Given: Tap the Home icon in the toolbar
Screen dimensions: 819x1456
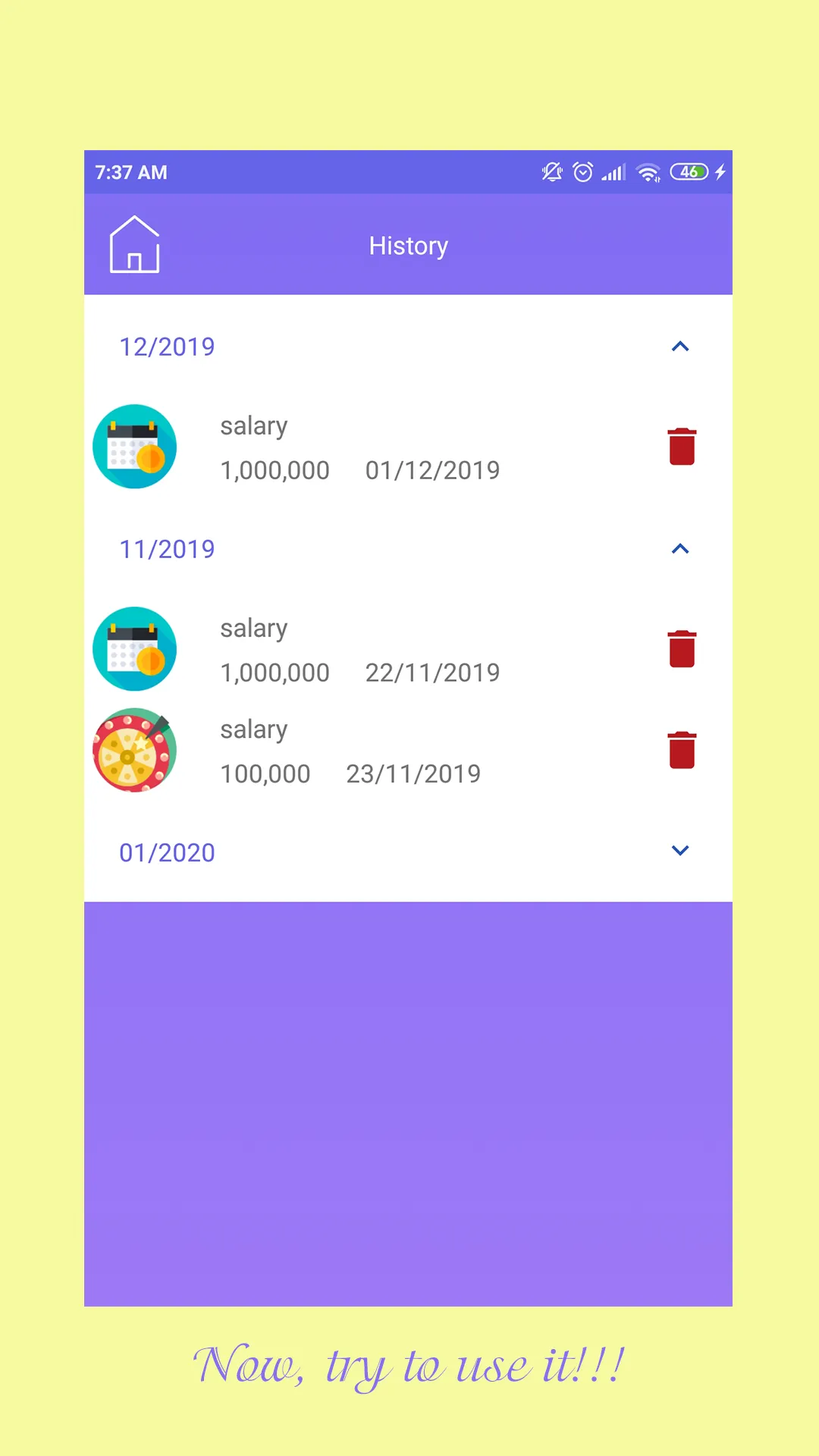Looking at the screenshot, I should click(x=135, y=245).
